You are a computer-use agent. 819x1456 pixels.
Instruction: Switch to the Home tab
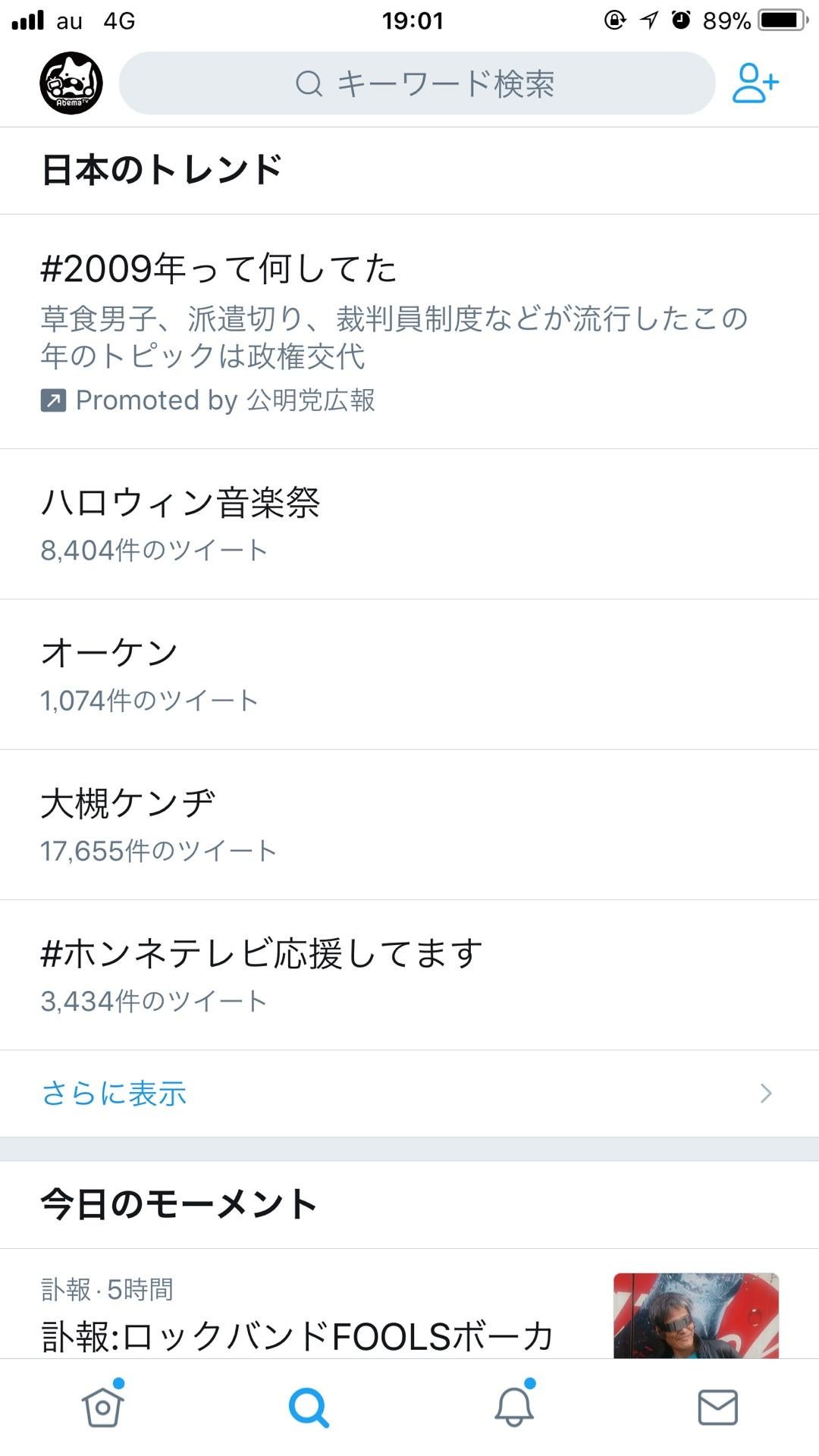click(x=103, y=1407)
